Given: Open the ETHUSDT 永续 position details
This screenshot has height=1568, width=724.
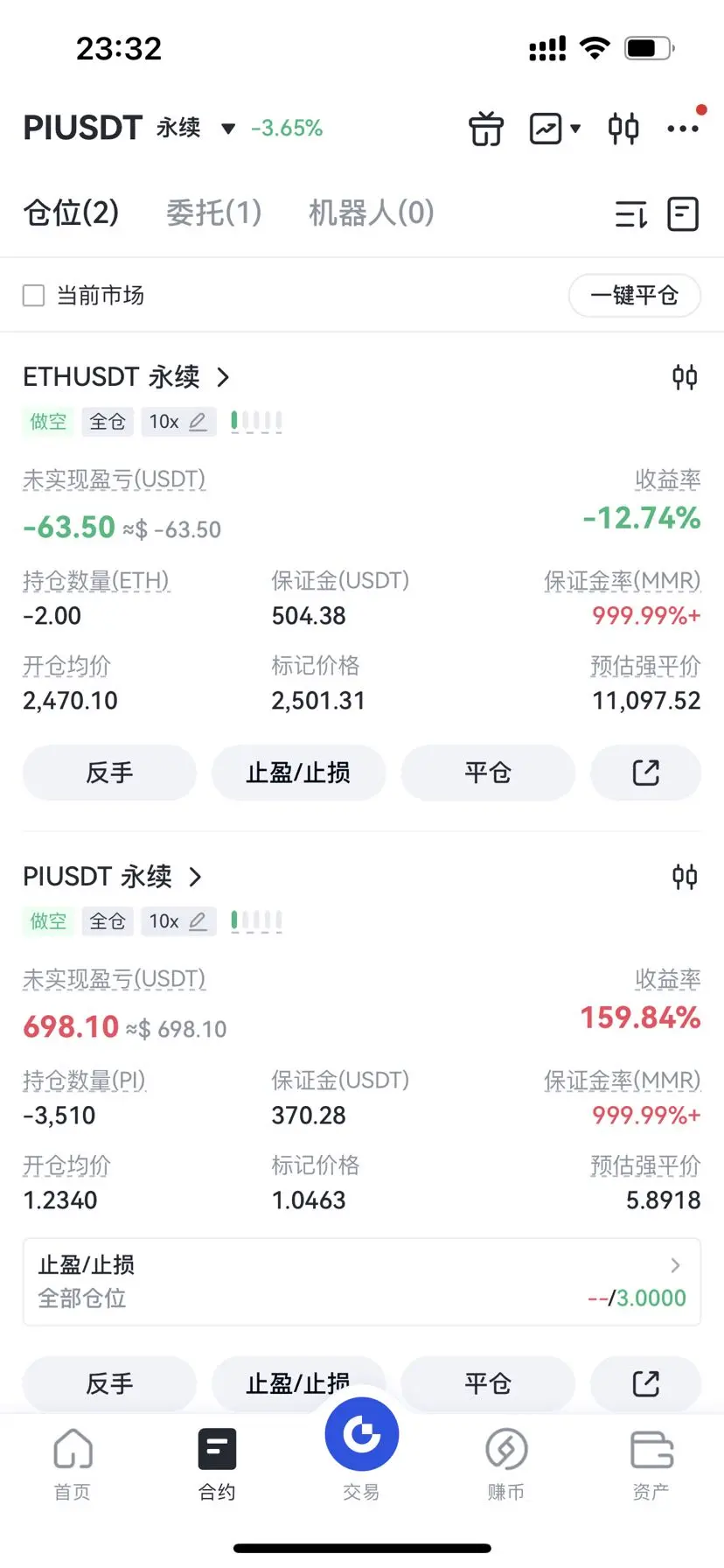Looking at the screenshot, I should [126, 377].
